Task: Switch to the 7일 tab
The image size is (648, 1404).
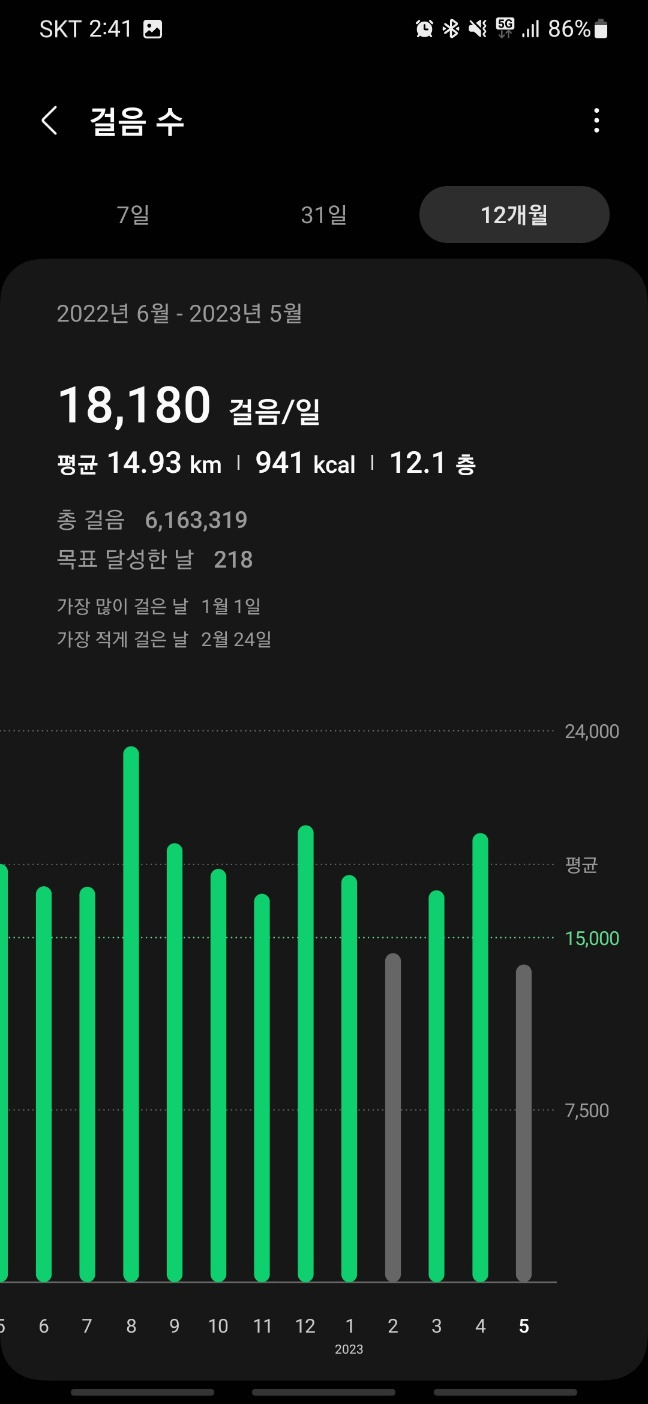Action: 133,214
